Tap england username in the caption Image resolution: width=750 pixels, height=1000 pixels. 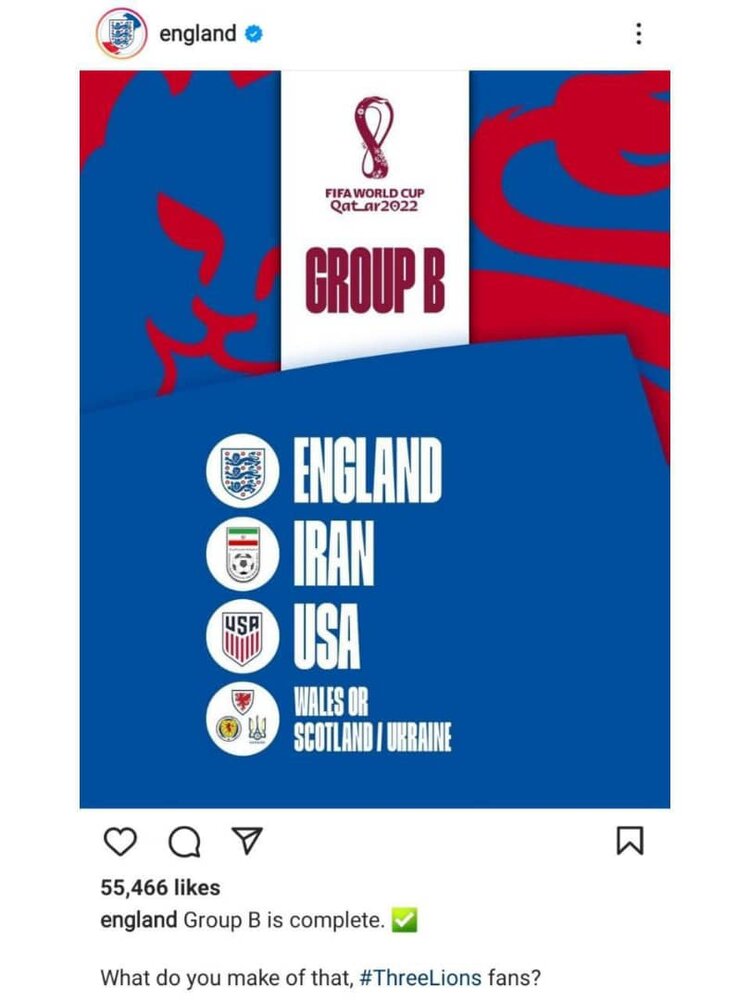point(139,921)
